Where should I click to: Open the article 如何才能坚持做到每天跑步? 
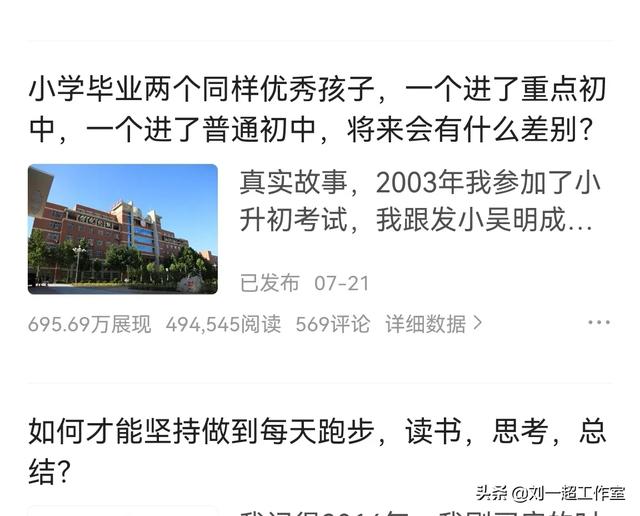pos(318,450)
